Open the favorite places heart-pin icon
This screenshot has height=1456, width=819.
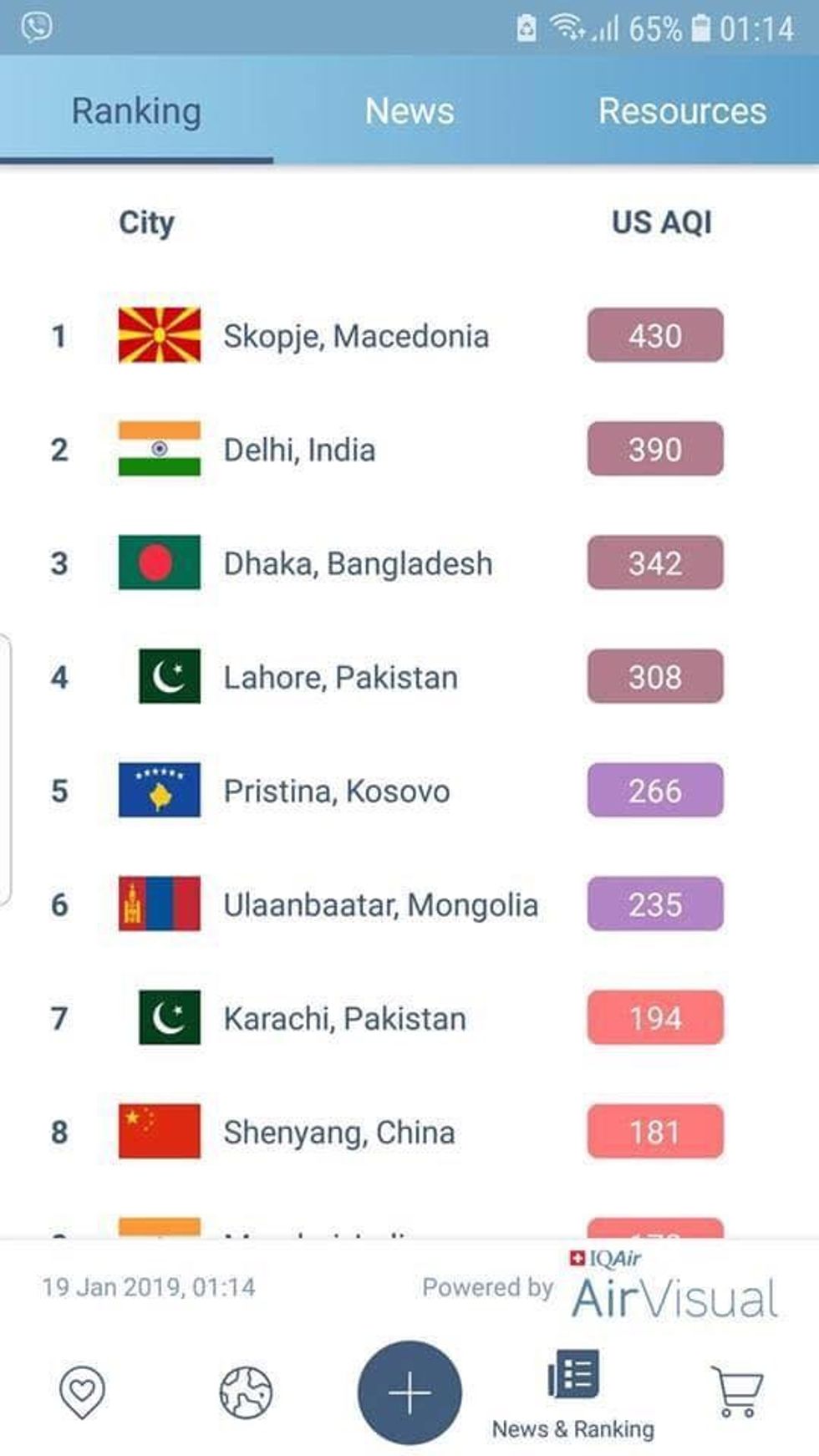pos(82,1392)
